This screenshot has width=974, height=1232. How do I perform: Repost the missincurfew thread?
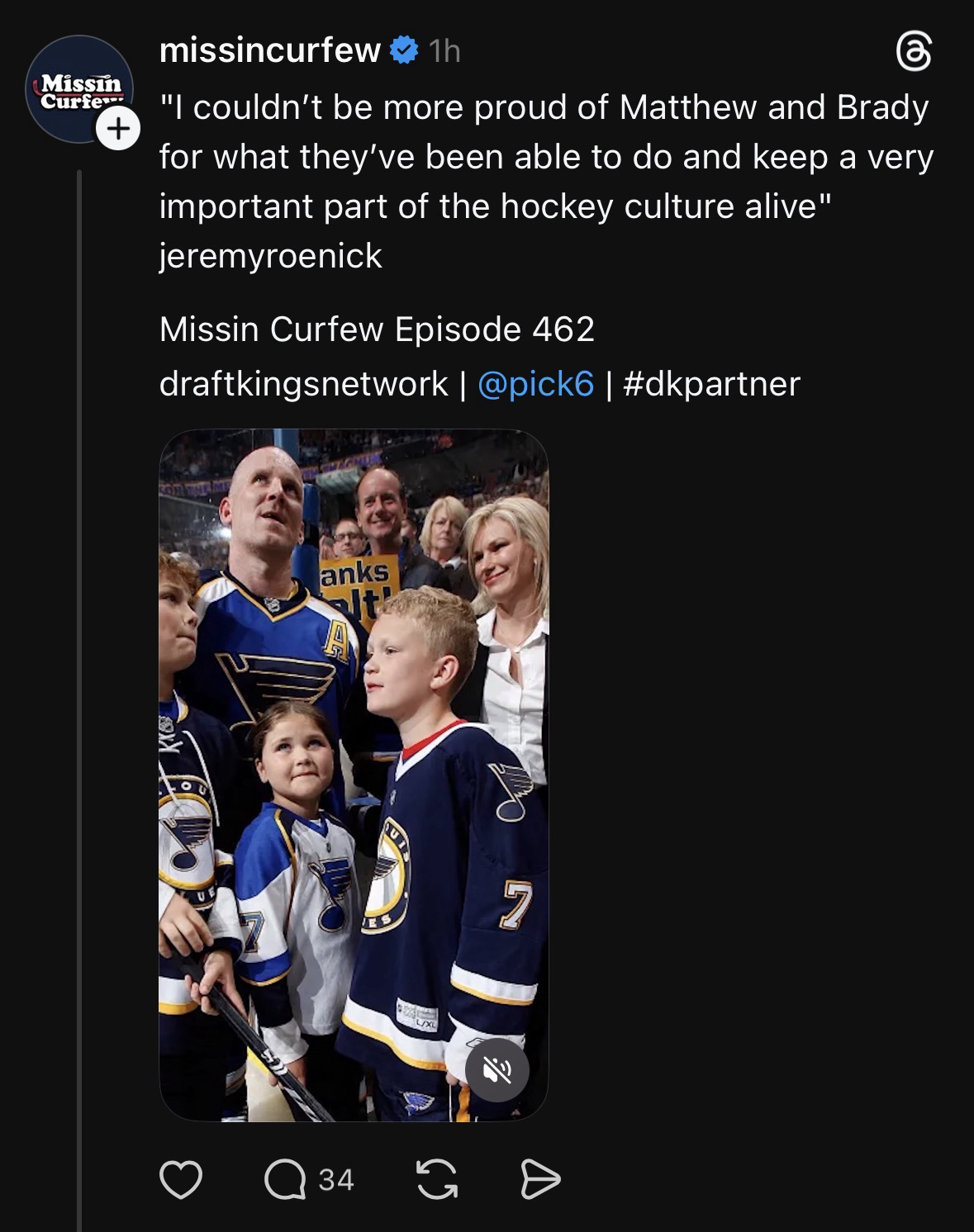436,1179
